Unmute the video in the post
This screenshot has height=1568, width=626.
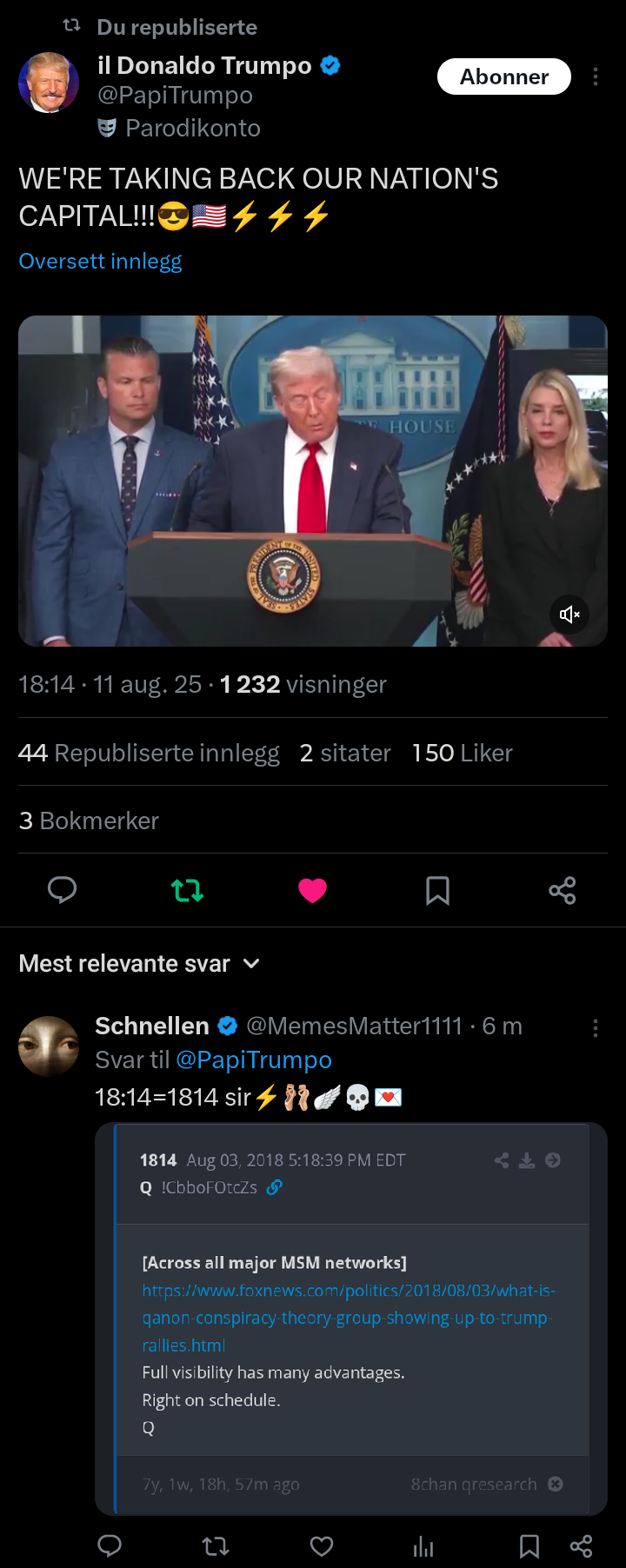tap(569, 615)
